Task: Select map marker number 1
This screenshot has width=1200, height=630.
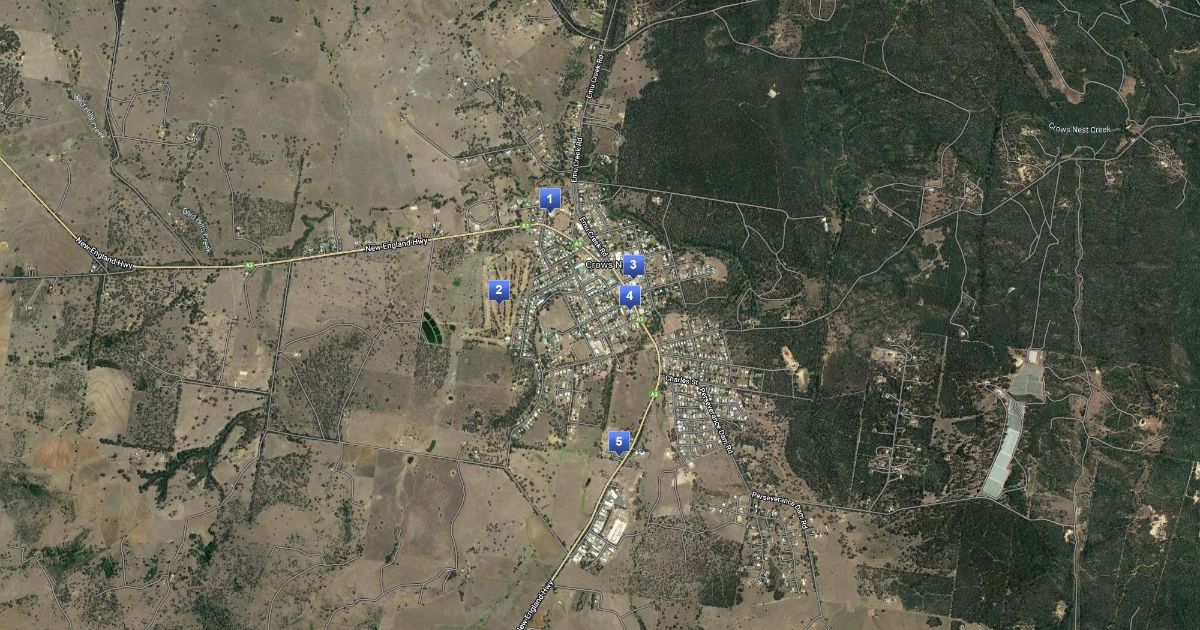Action: tap(548, 199)
